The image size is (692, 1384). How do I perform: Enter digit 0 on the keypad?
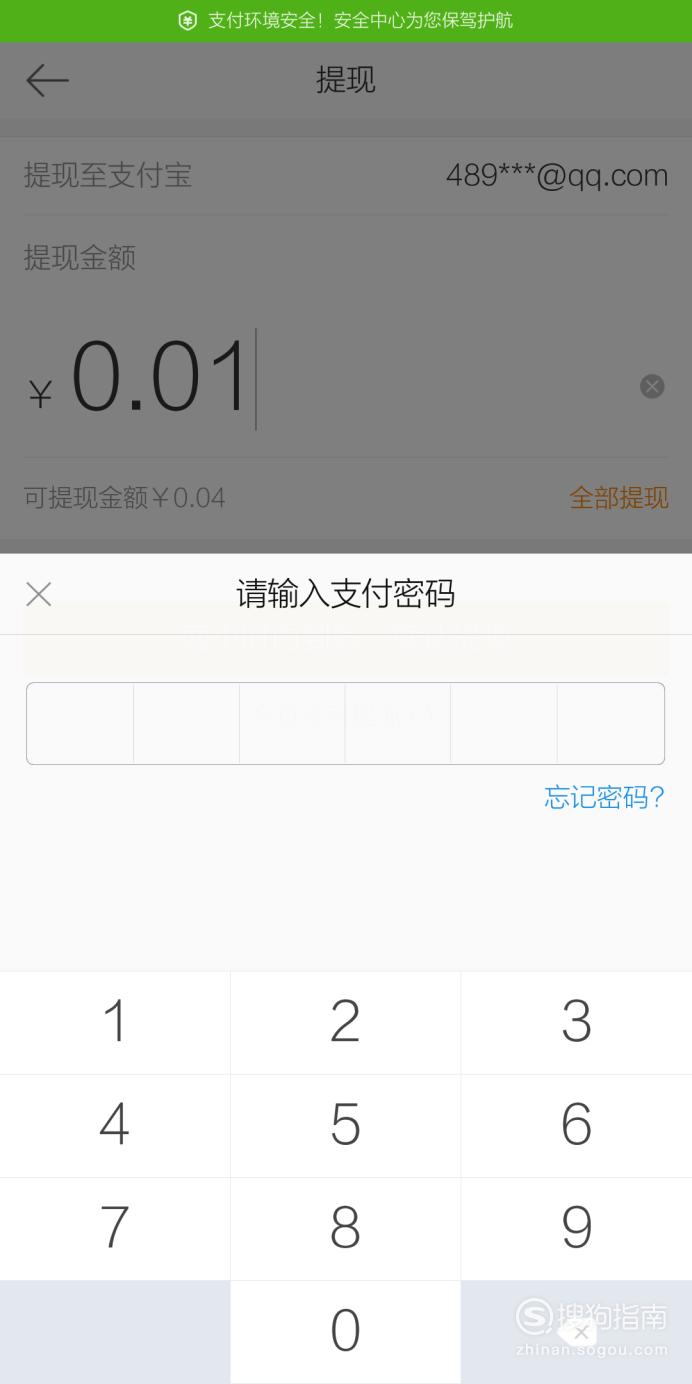(x=346, y=1332)
